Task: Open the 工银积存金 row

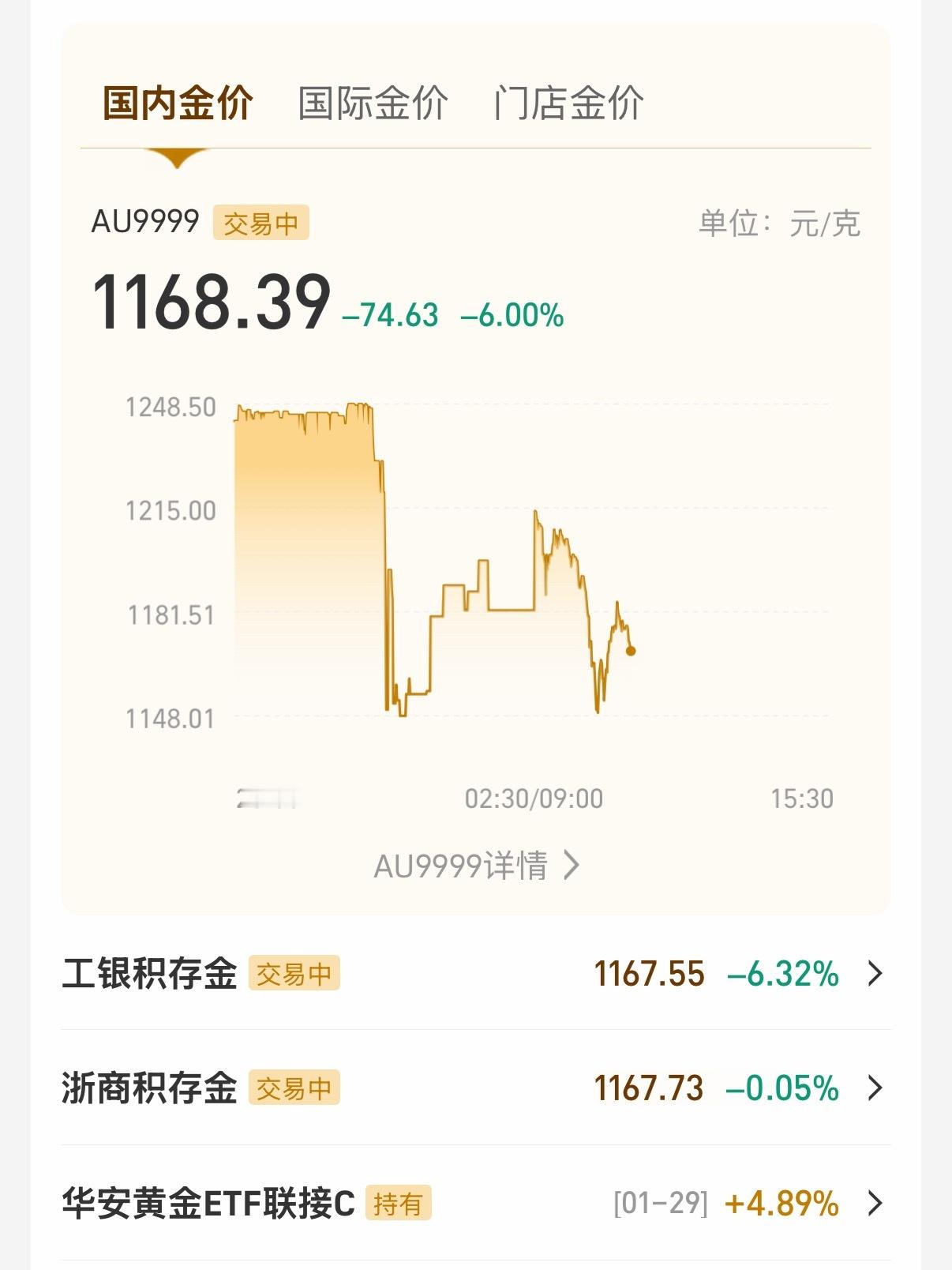Action: point(475,973)
